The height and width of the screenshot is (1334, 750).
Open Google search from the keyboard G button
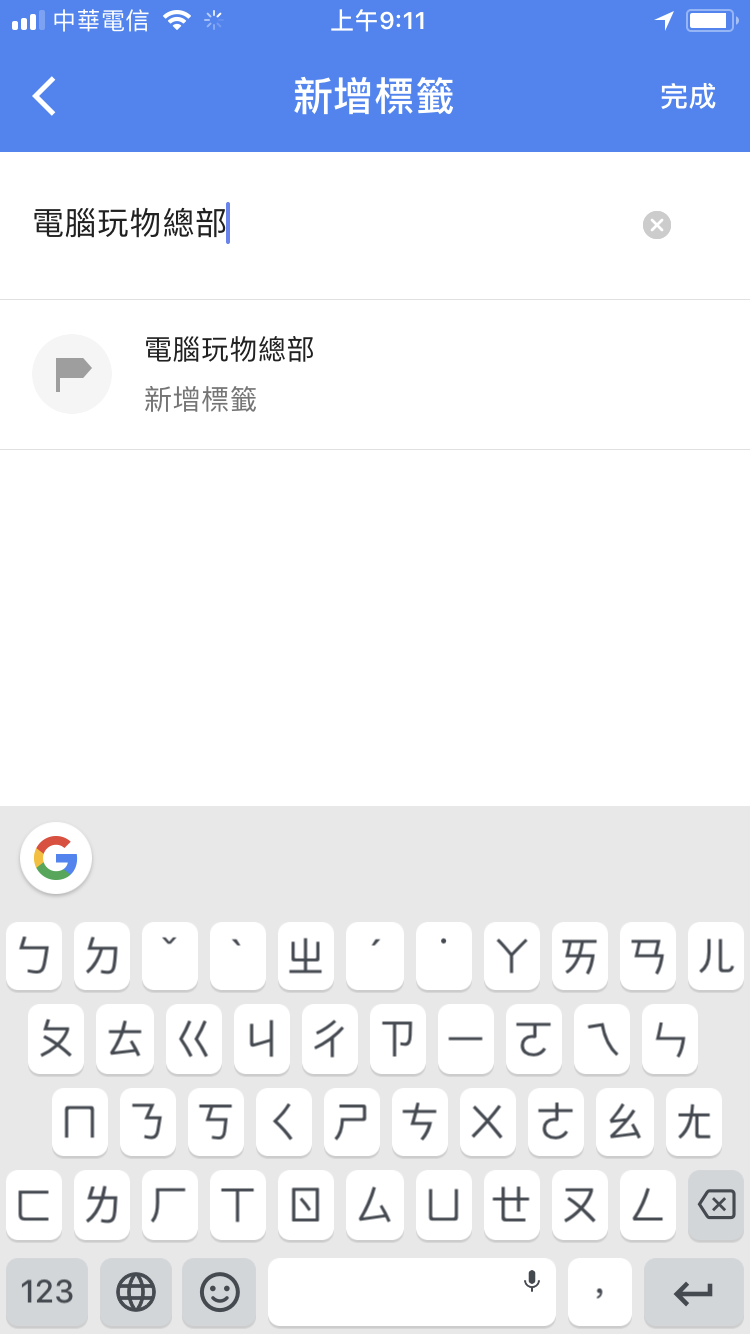click(x=56, y=858)
